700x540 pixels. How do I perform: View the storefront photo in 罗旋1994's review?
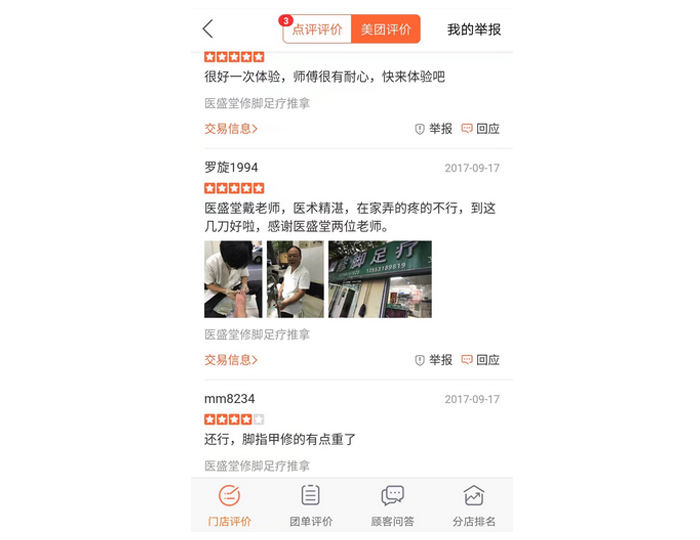(380, 279)
